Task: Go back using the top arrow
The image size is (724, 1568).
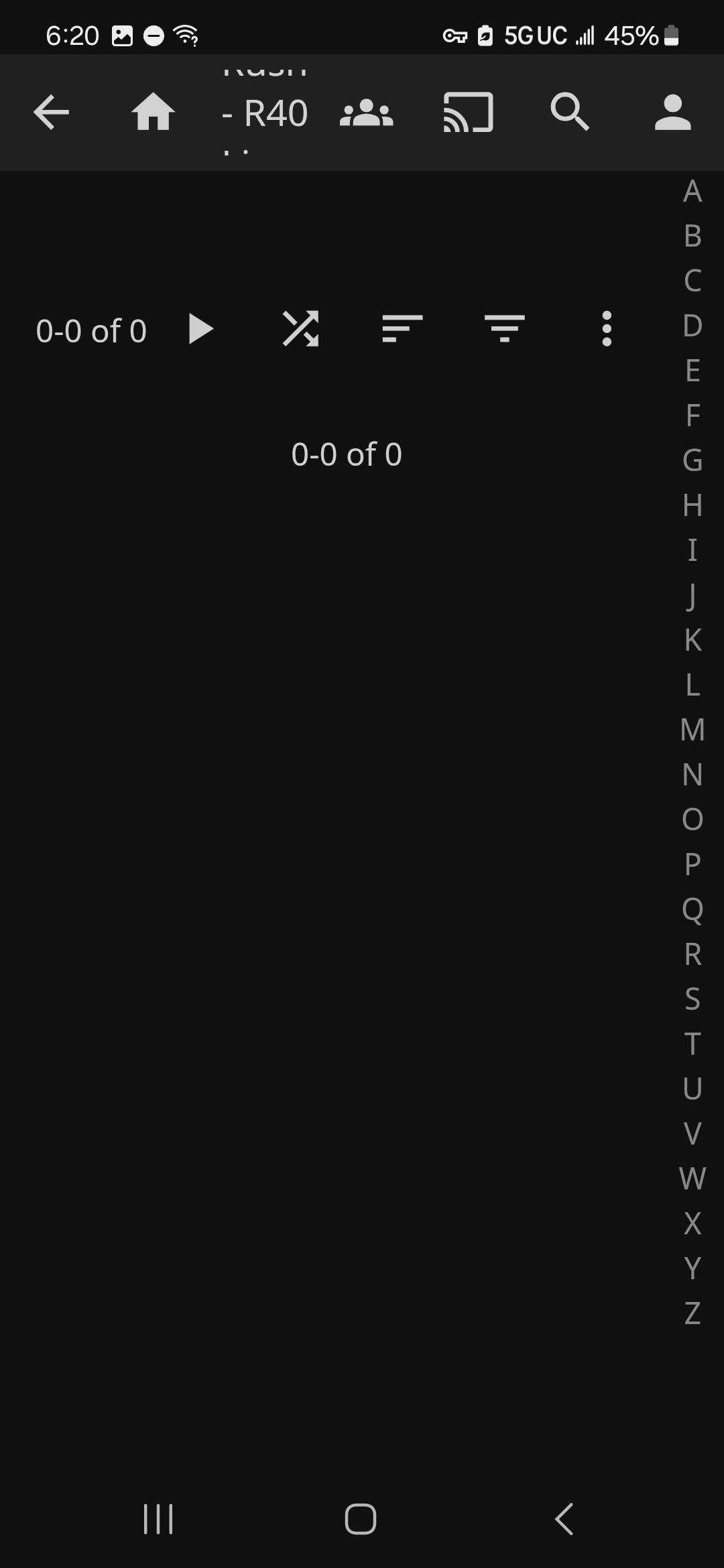Action: [52, 112]
